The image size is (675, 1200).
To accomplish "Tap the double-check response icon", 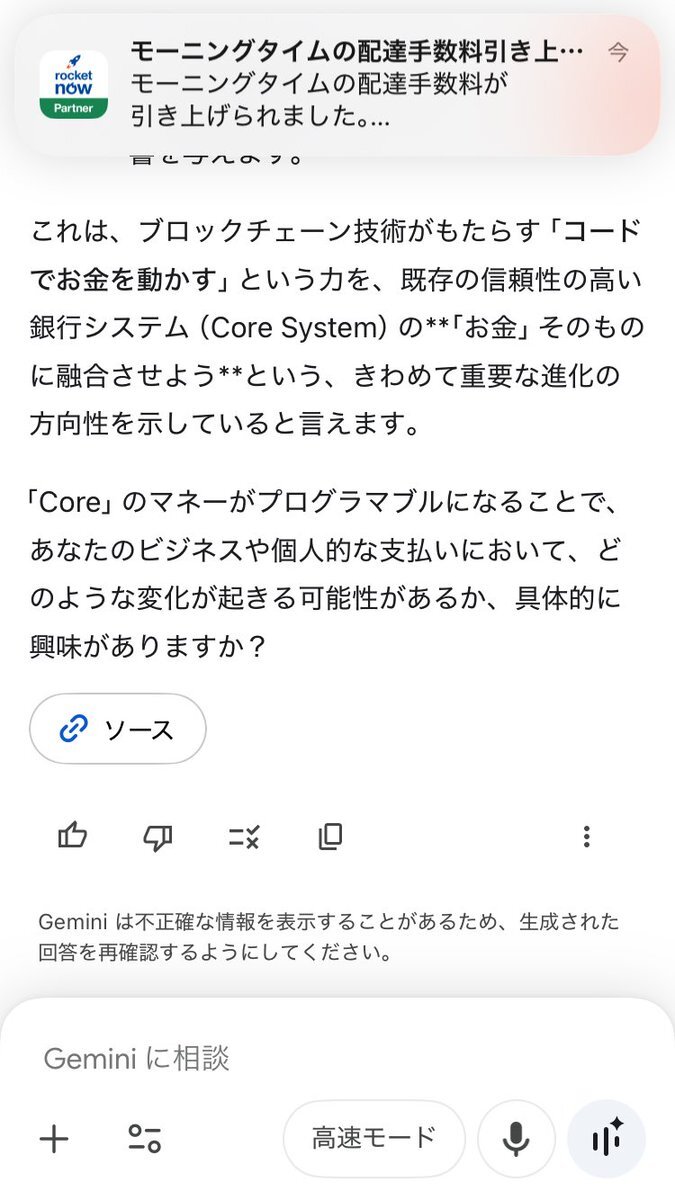I will (x=244, y=836).
